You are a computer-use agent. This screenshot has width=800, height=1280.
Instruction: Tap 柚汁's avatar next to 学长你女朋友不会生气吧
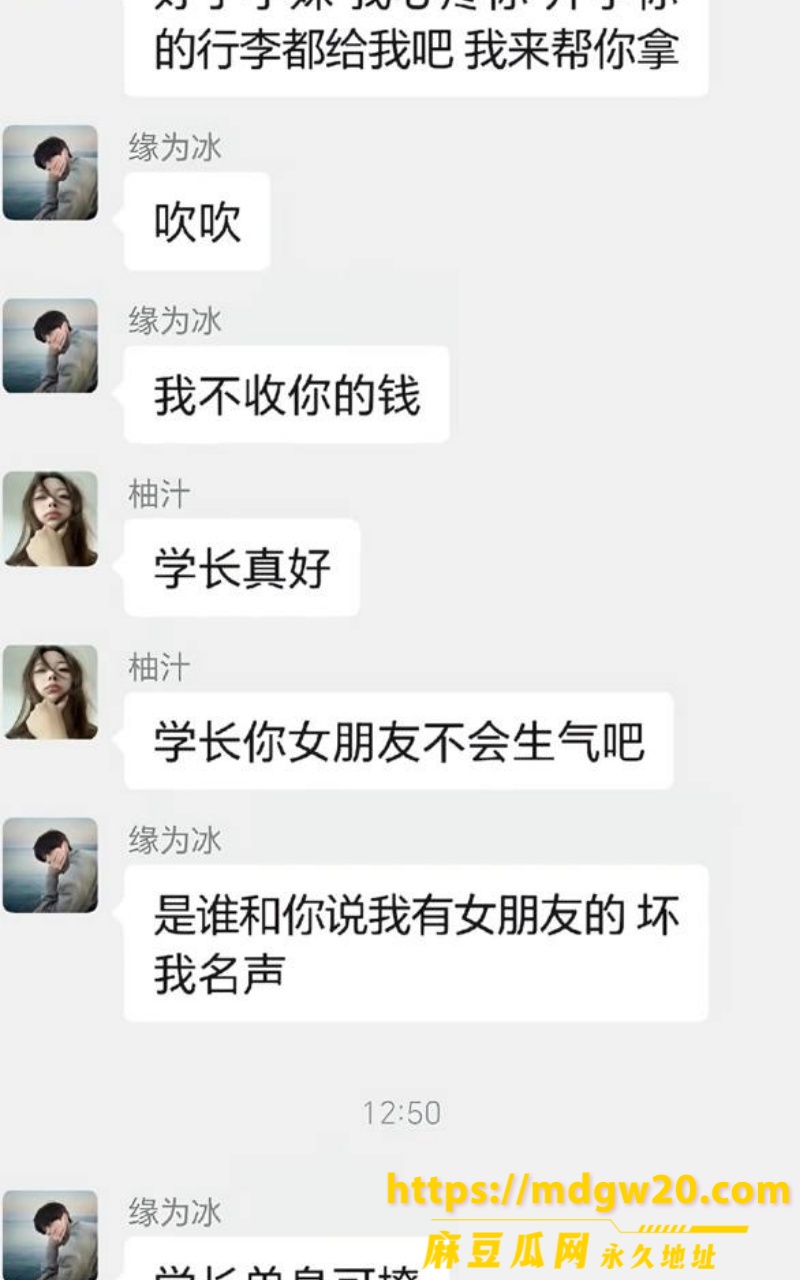pos(50,692)
